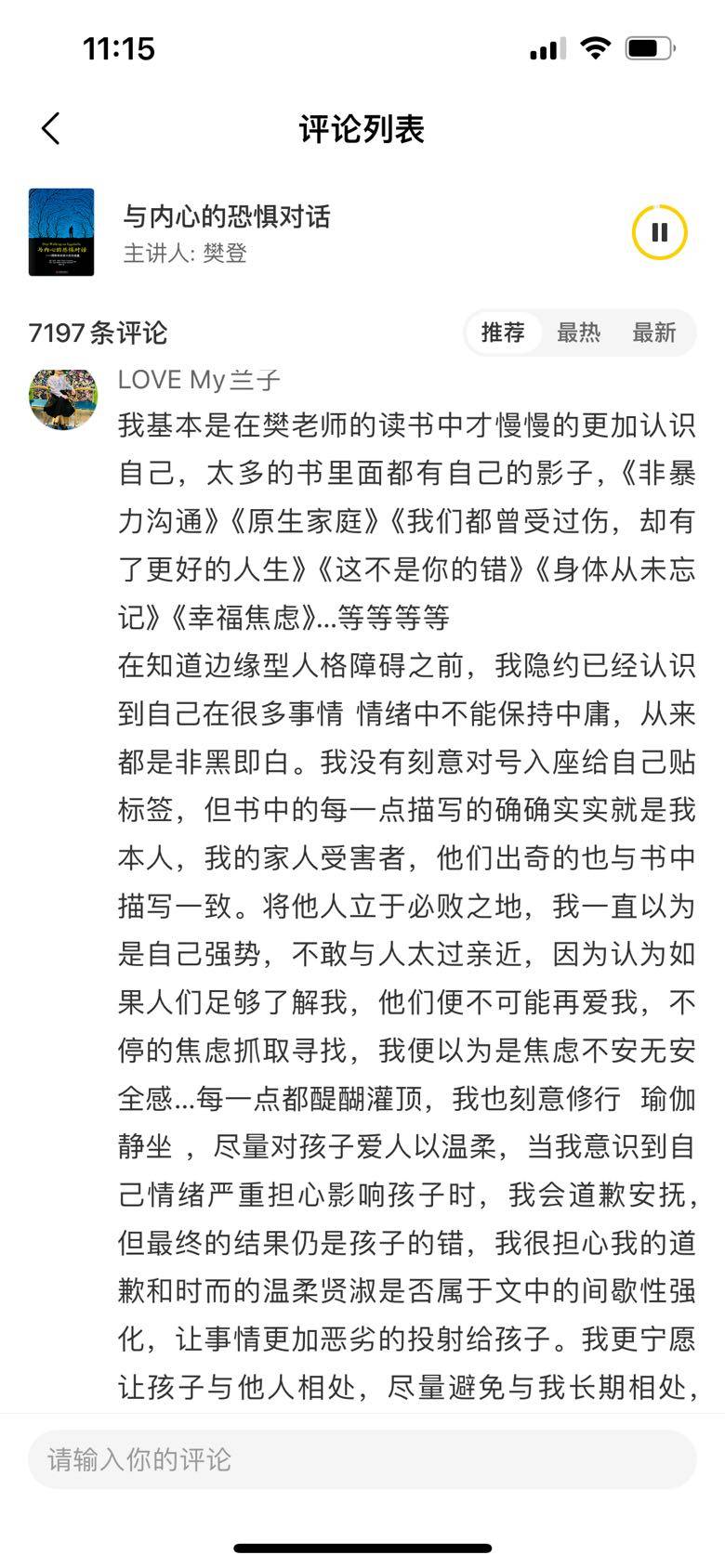Go back using the top-left arrow
Screen dimensions: 725x1568
(x=51, y=128)
